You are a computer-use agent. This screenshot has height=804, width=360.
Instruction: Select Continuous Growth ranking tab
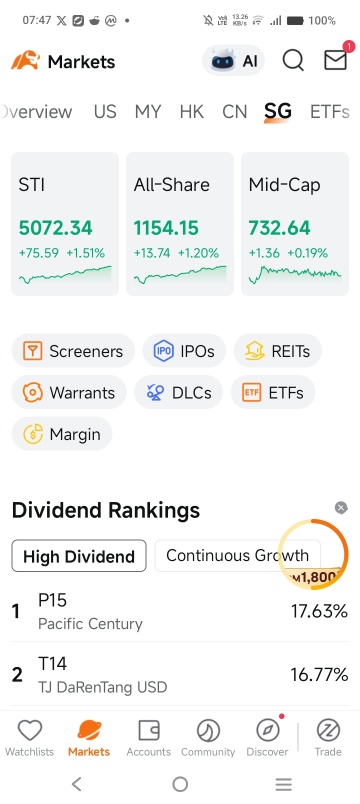237,556
